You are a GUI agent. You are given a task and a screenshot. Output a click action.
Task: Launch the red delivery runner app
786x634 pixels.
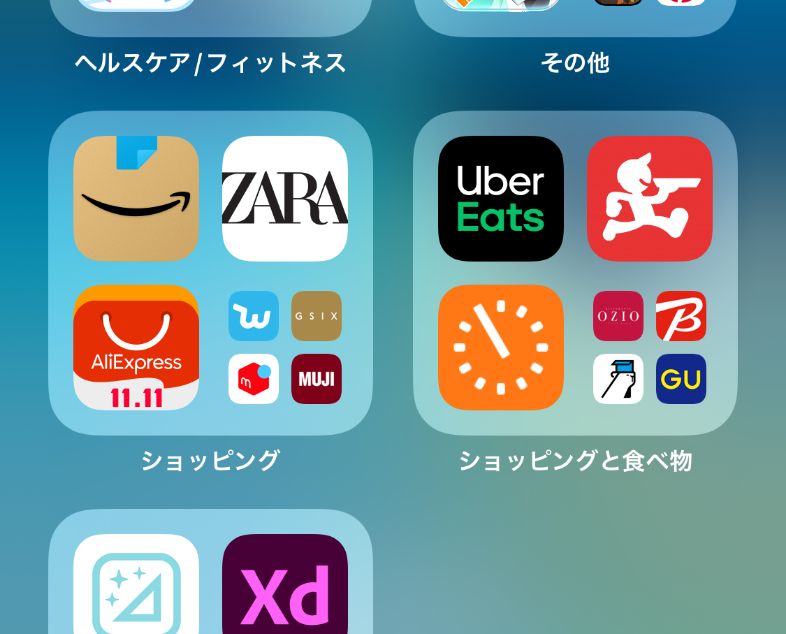coord(650,198)
